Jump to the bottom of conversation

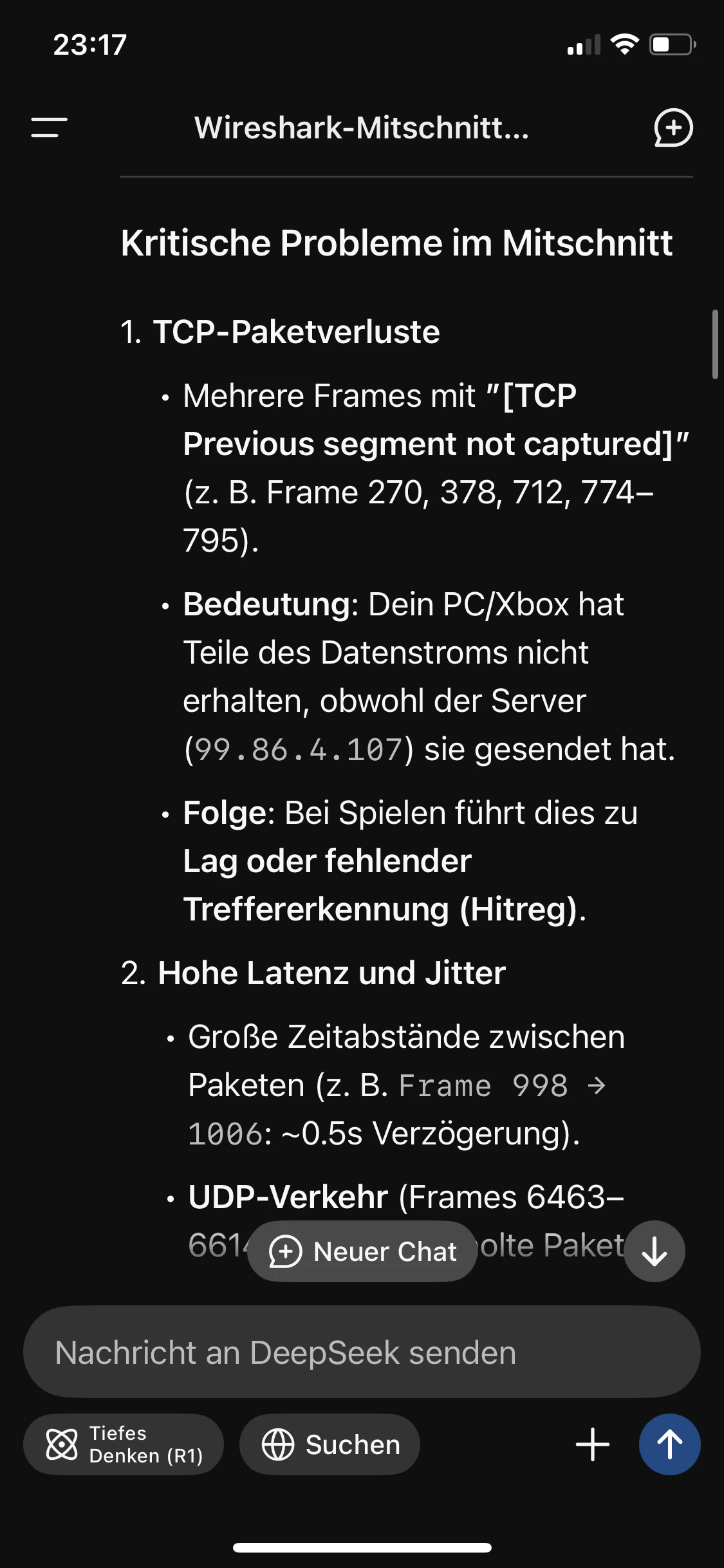click(654, 1251)
